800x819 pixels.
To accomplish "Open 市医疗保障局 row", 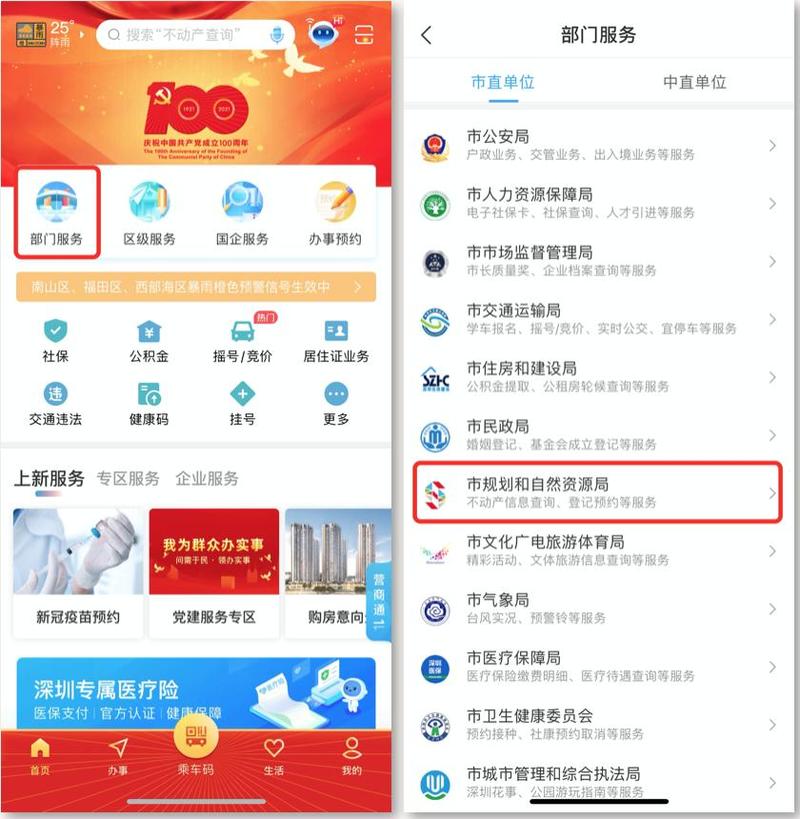I will (598, 667).
